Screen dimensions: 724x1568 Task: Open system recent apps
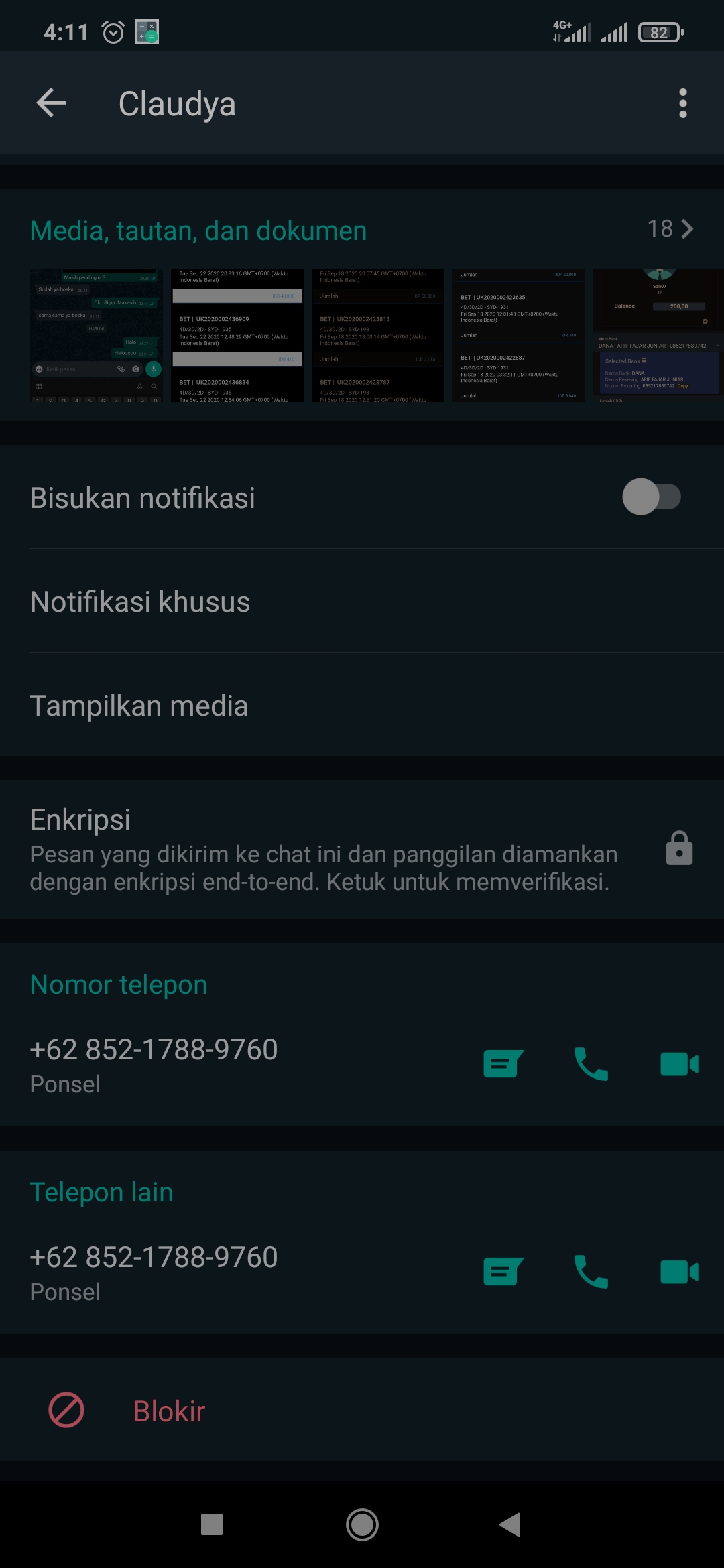click(212, 1525)
